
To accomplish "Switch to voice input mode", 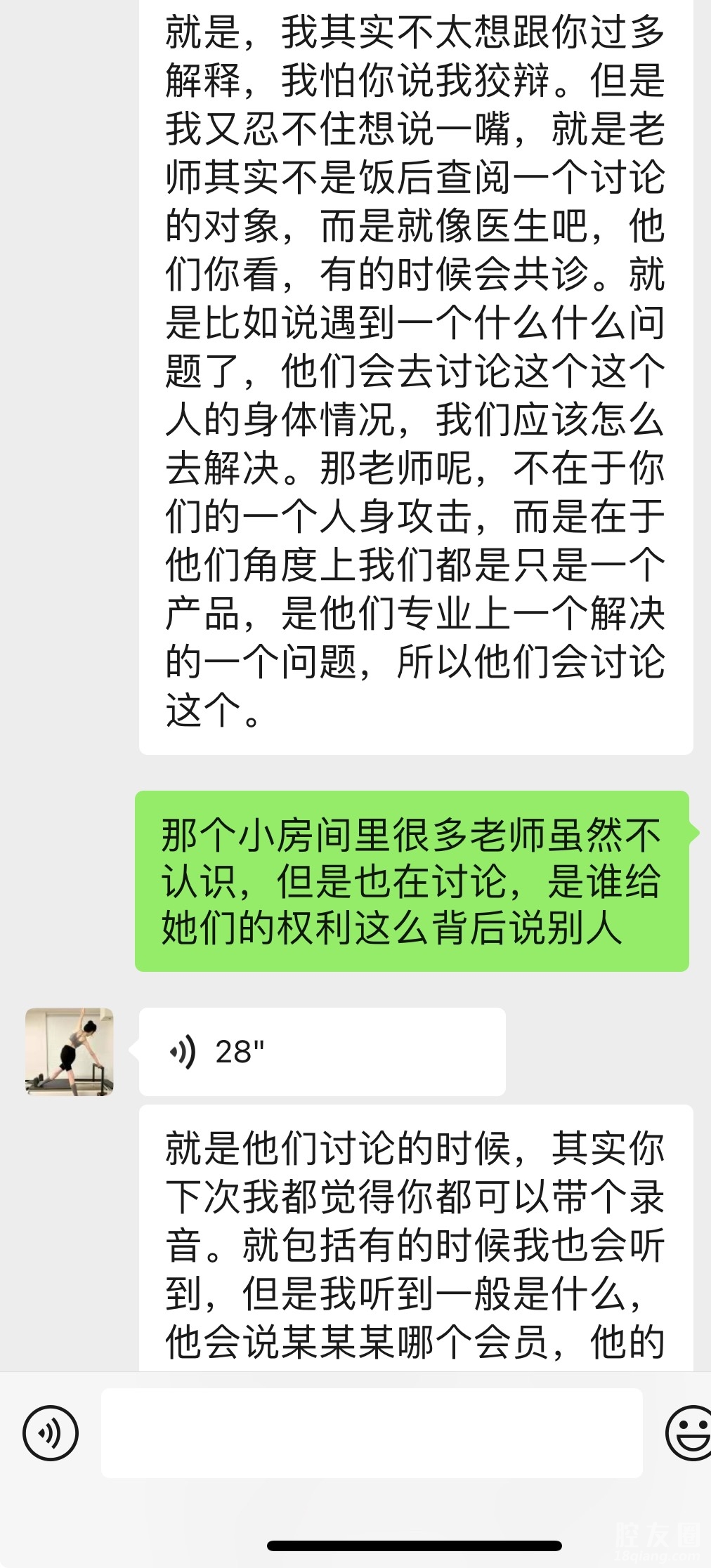I will click(50, 1432).
